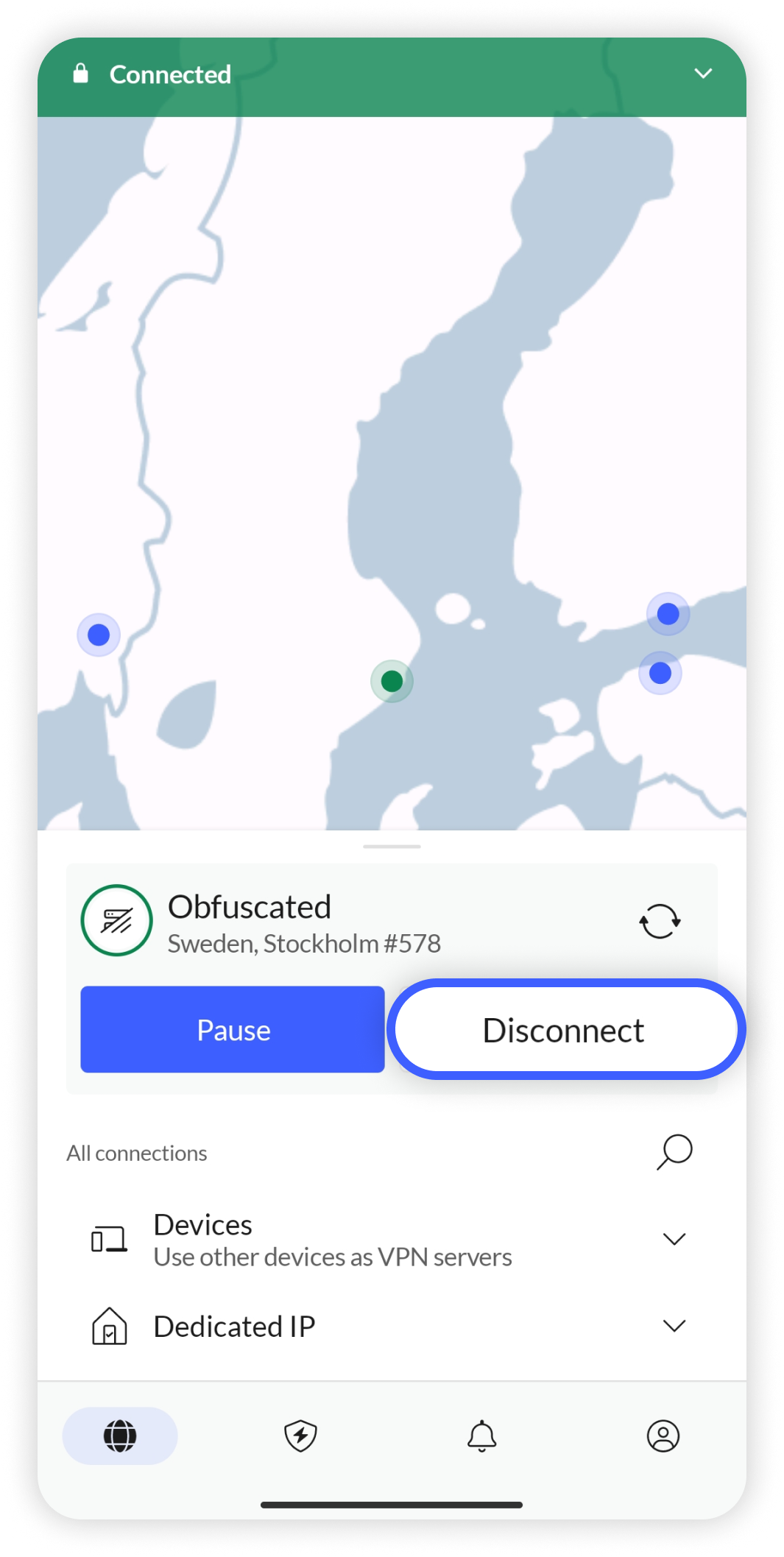Reconnect to another Obfuscated server

pyautogui.click(x=660, y=922)
